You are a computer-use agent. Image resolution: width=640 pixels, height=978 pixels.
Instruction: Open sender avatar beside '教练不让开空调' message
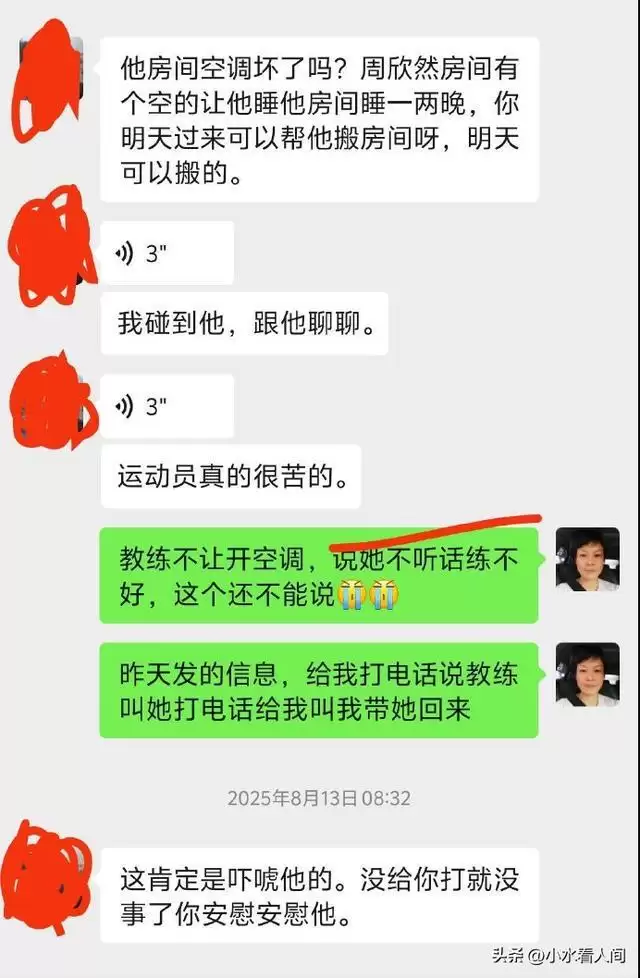click(x=587, y=560)
